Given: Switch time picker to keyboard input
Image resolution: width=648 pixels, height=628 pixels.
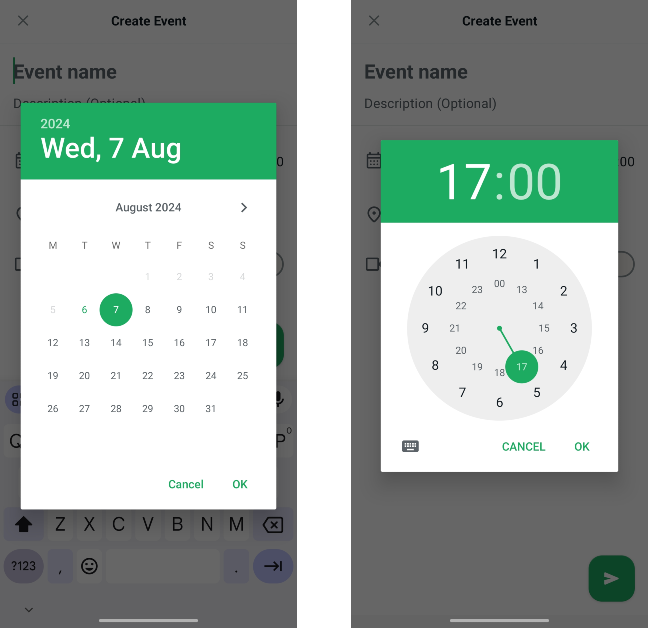Looking at the screenshot, I should 410,446.
